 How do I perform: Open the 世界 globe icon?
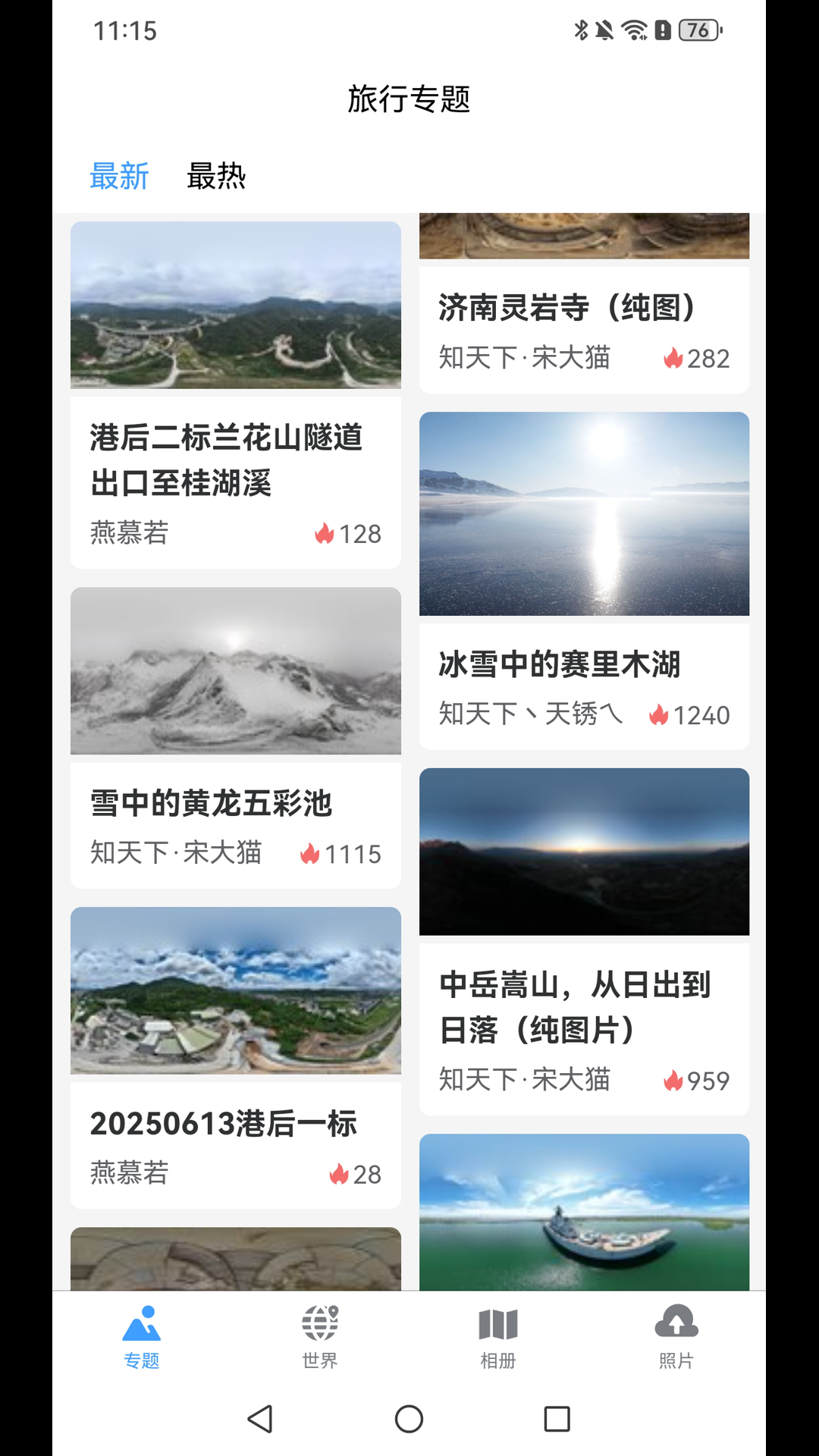(320, 1335)
